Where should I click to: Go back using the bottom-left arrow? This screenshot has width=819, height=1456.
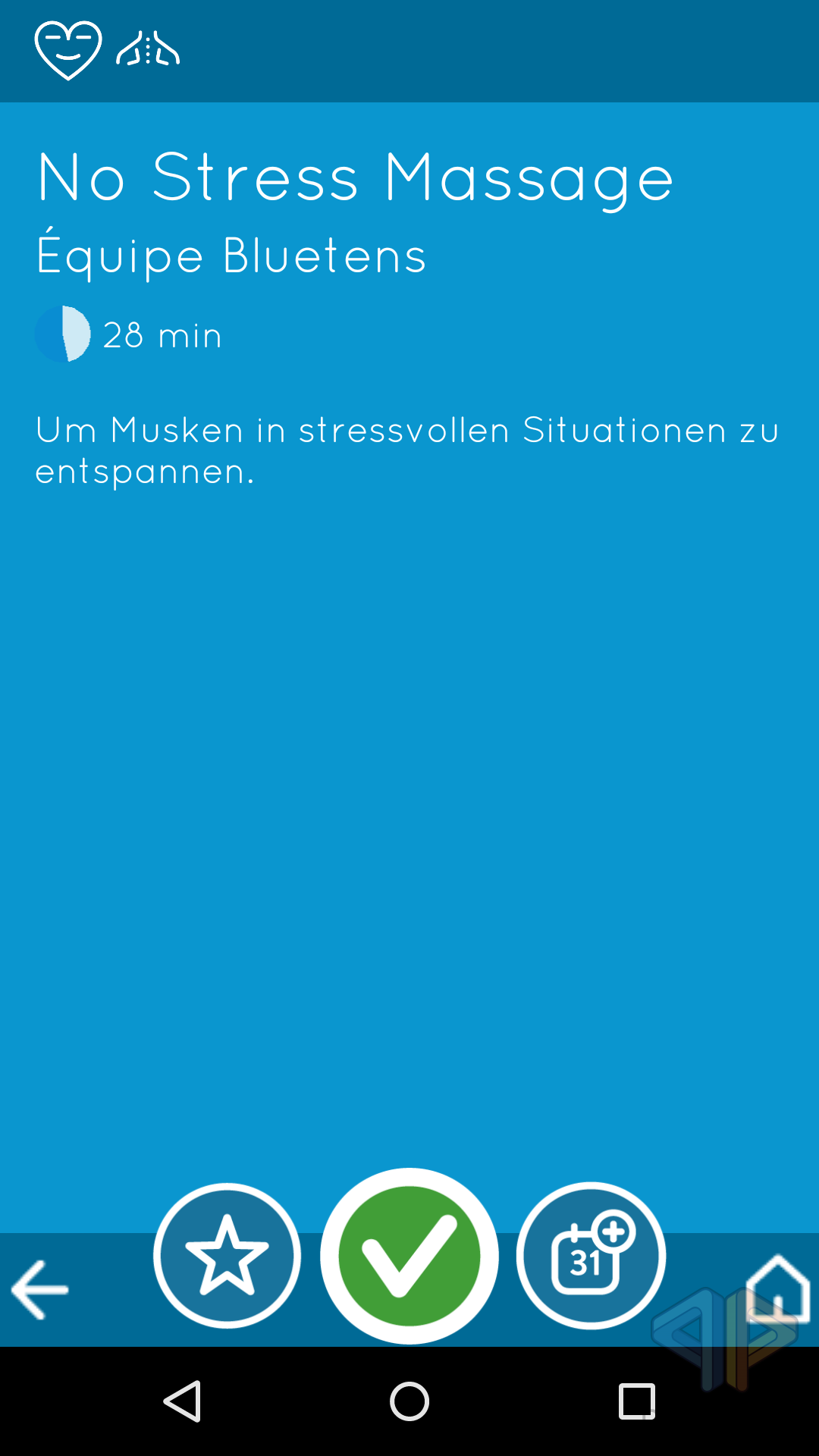click(40, 1289)
